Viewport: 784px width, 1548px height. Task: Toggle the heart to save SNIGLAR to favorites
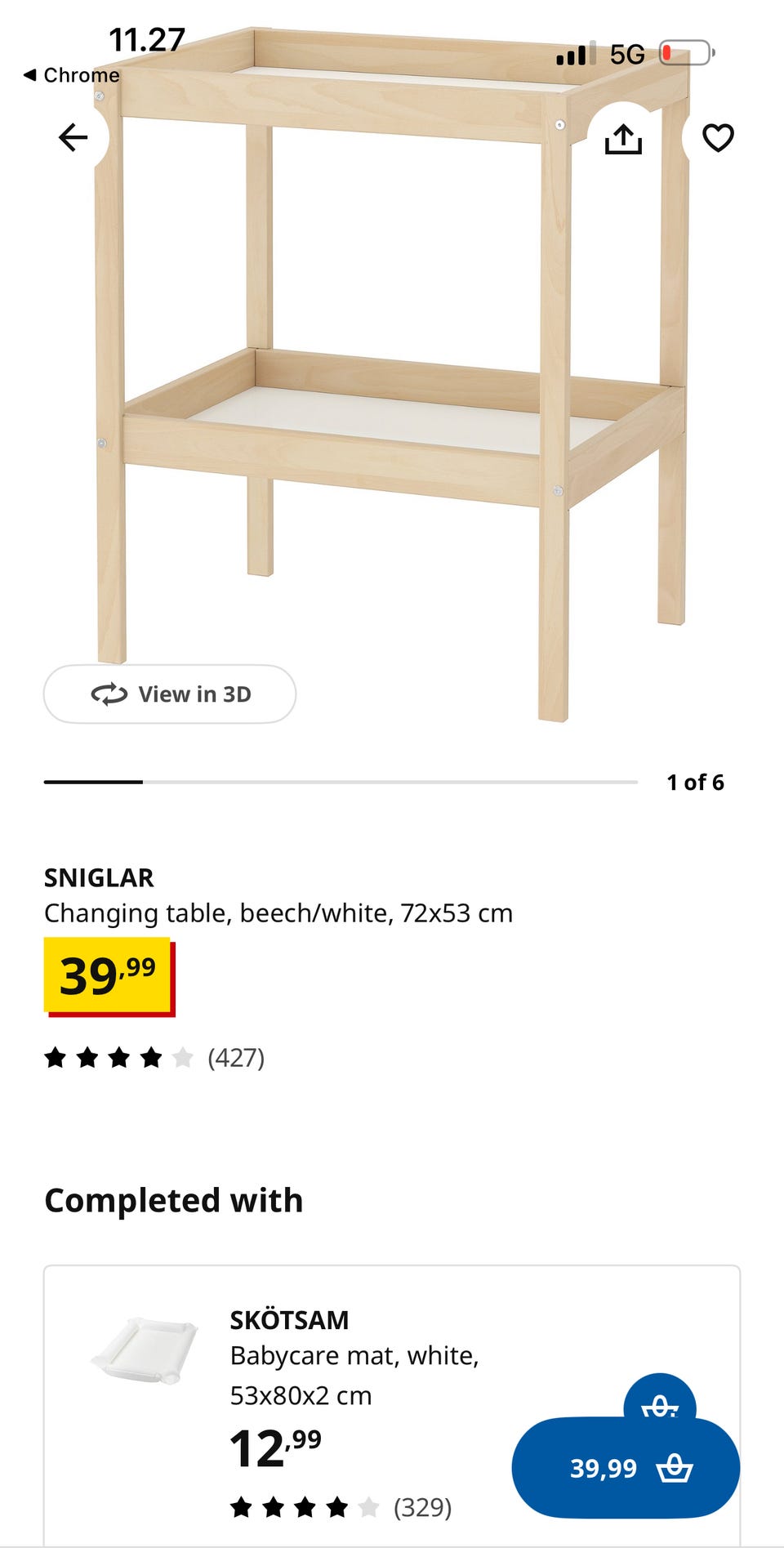718,138
